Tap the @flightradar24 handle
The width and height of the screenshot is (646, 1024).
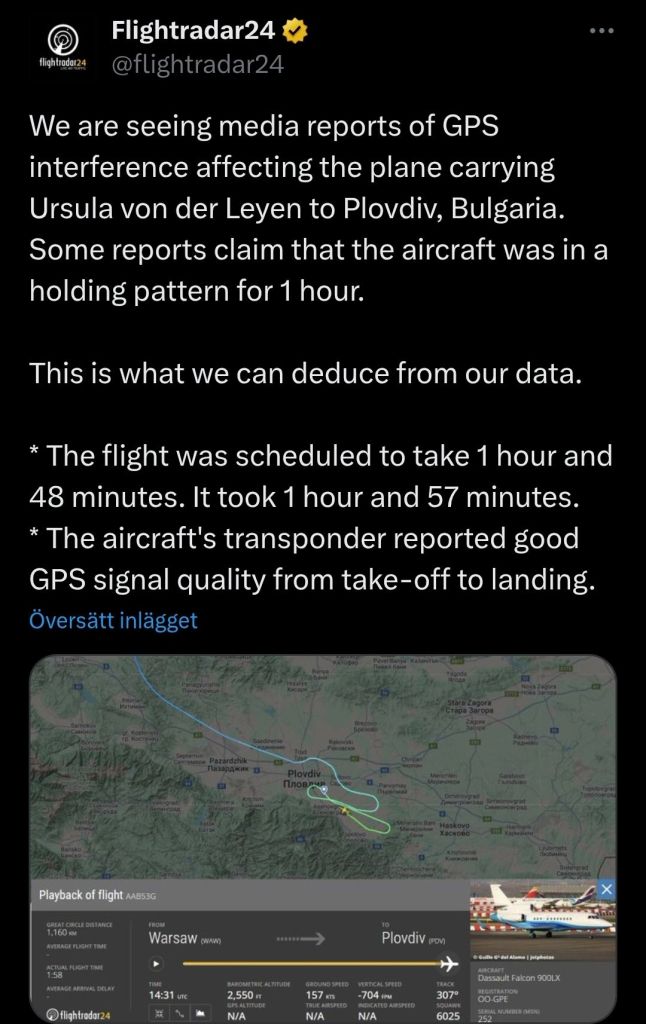(197, 66)
